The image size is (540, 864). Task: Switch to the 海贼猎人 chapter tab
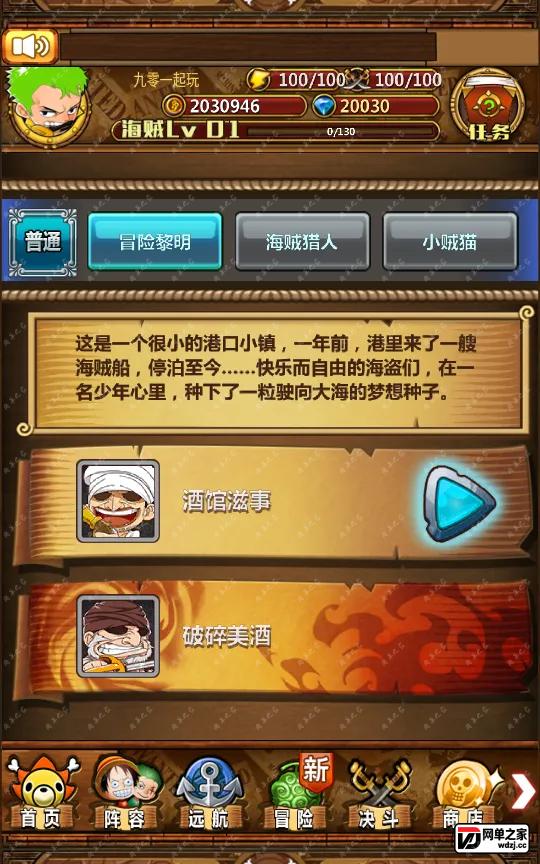point(302,241)
